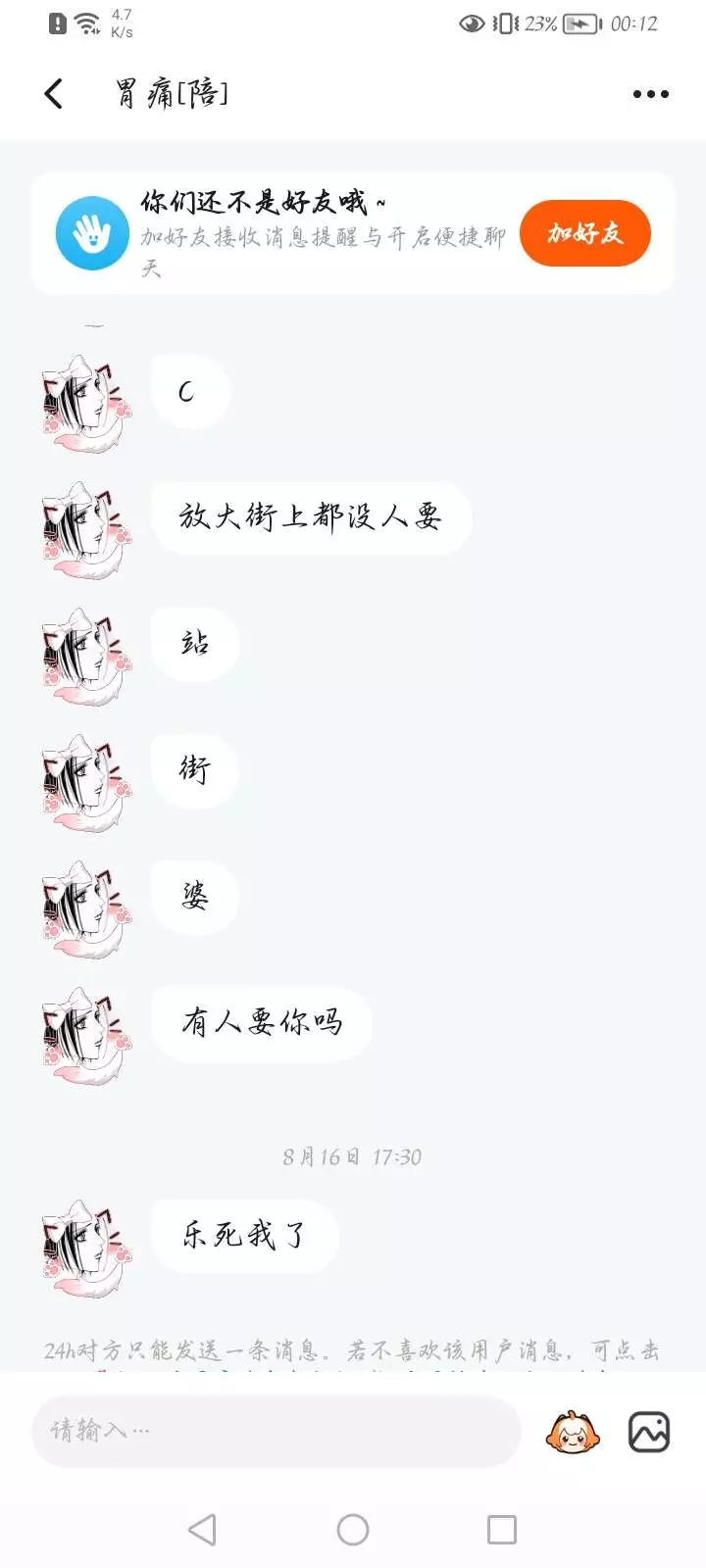Tap the system home button
Viewport: 706px width, 1568px height.
353,1530
